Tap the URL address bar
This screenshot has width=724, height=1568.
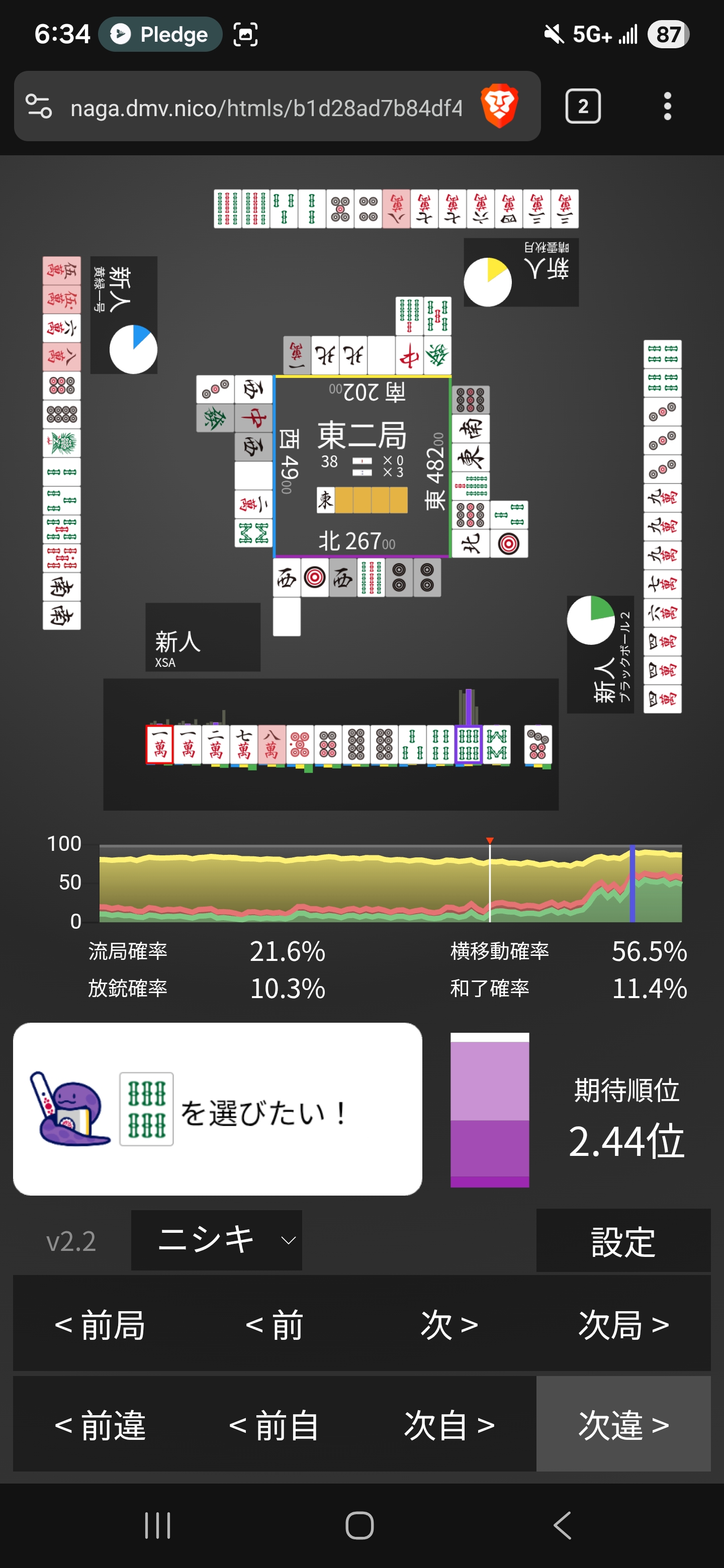tap(266, 108)
